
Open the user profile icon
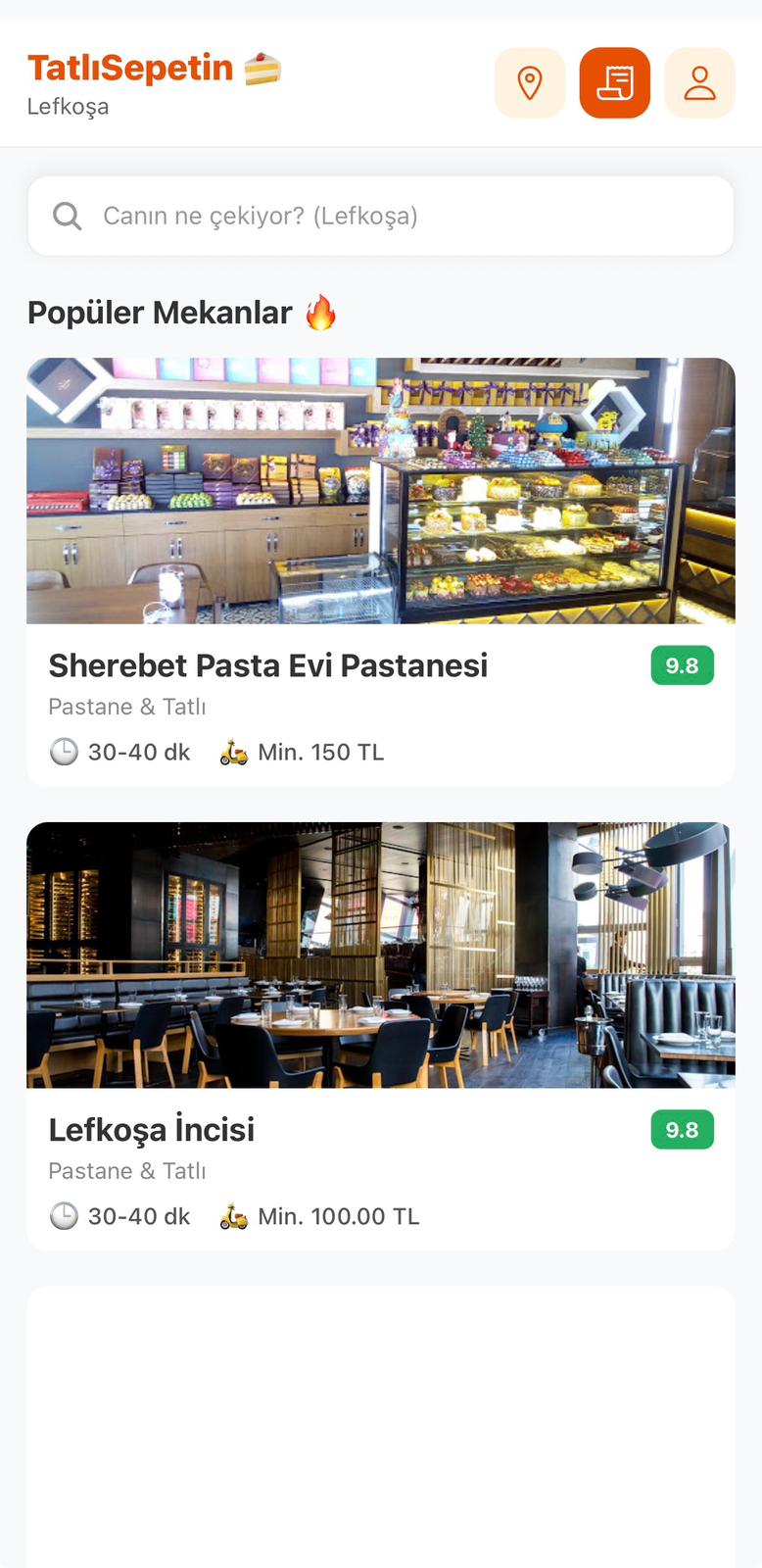(699, 83)
